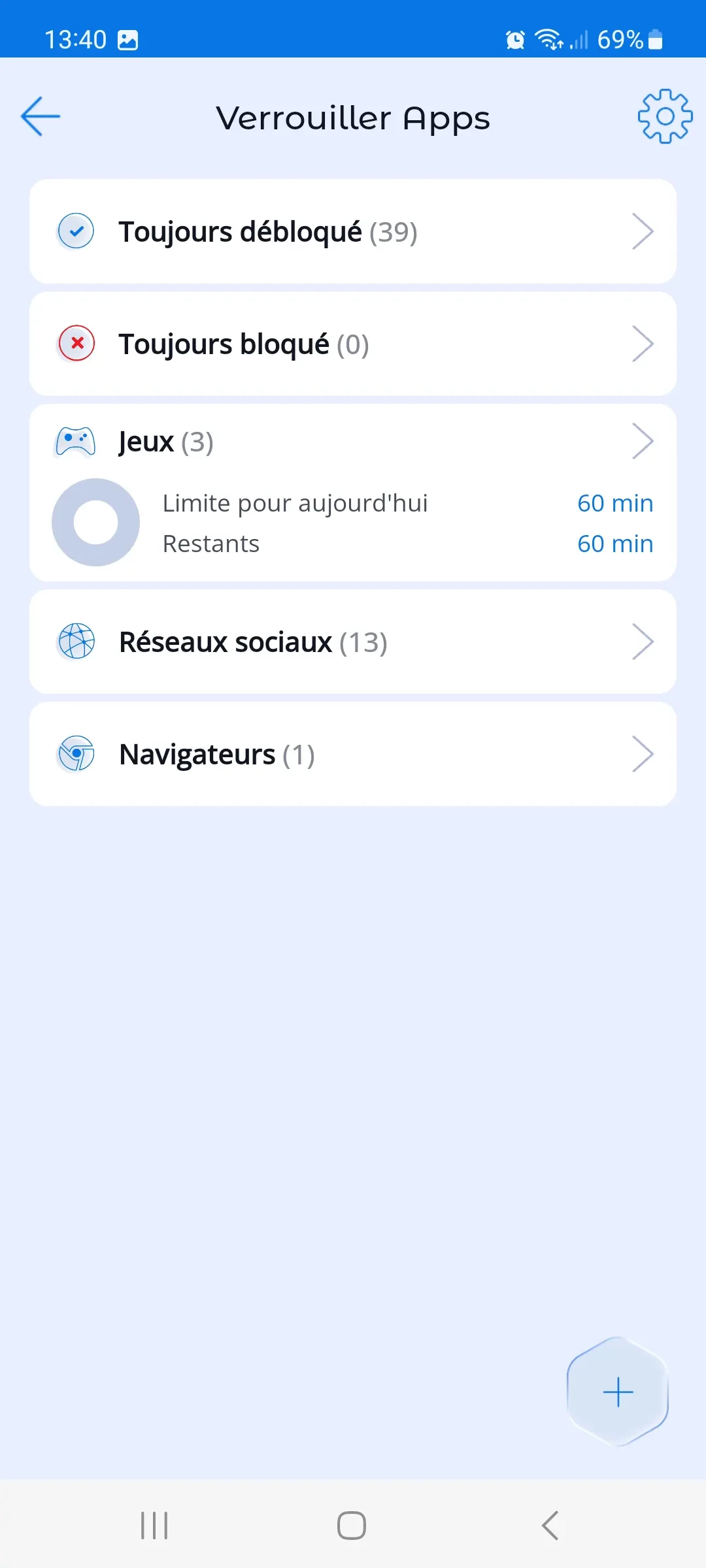Go back using the top arrow
Viewport: 706px width, 1568px height.
tap(41, 117)
